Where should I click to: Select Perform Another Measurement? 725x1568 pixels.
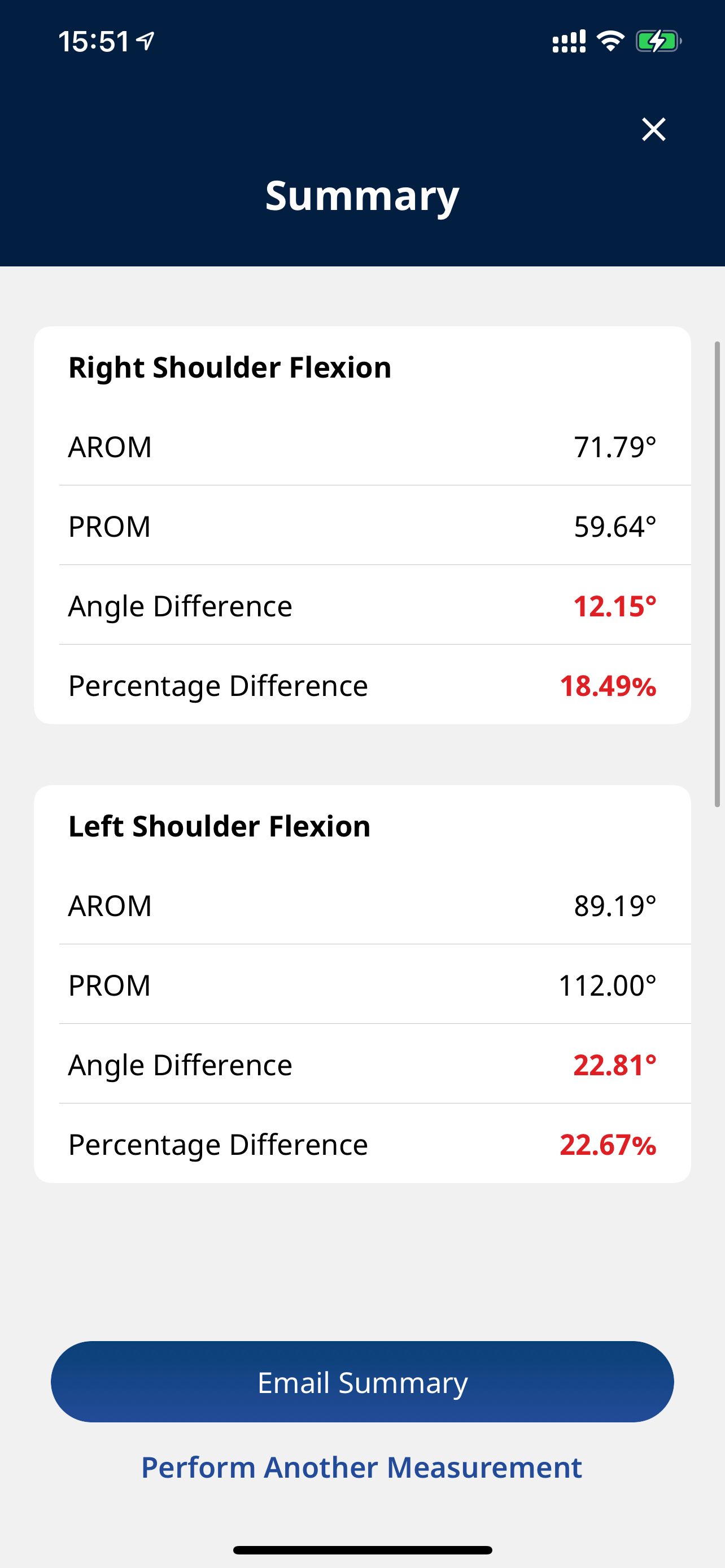(x=361, y=1467)
